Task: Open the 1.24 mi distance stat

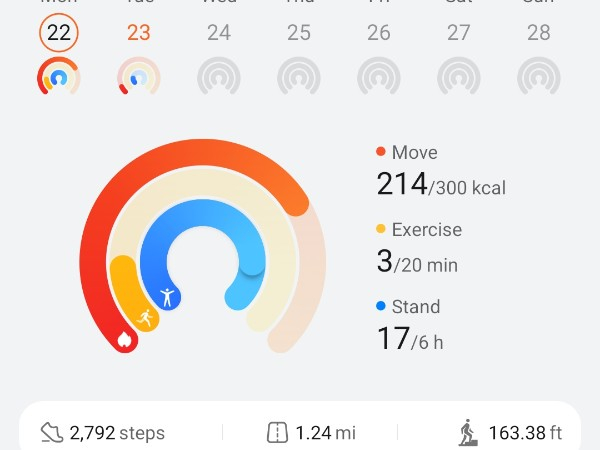Action: (x=311, y=433)
